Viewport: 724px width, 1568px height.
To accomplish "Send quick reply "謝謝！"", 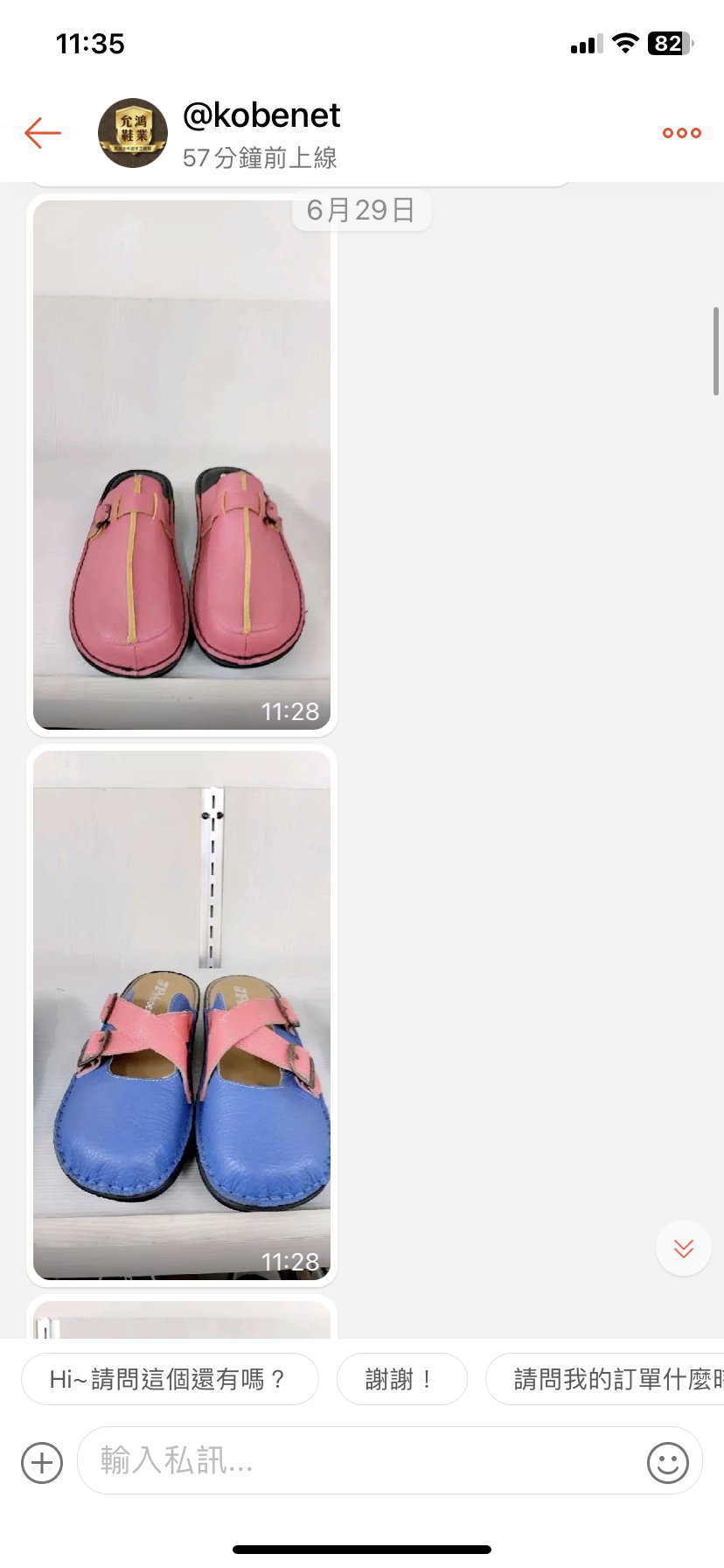I will (x=401, y=1380).
